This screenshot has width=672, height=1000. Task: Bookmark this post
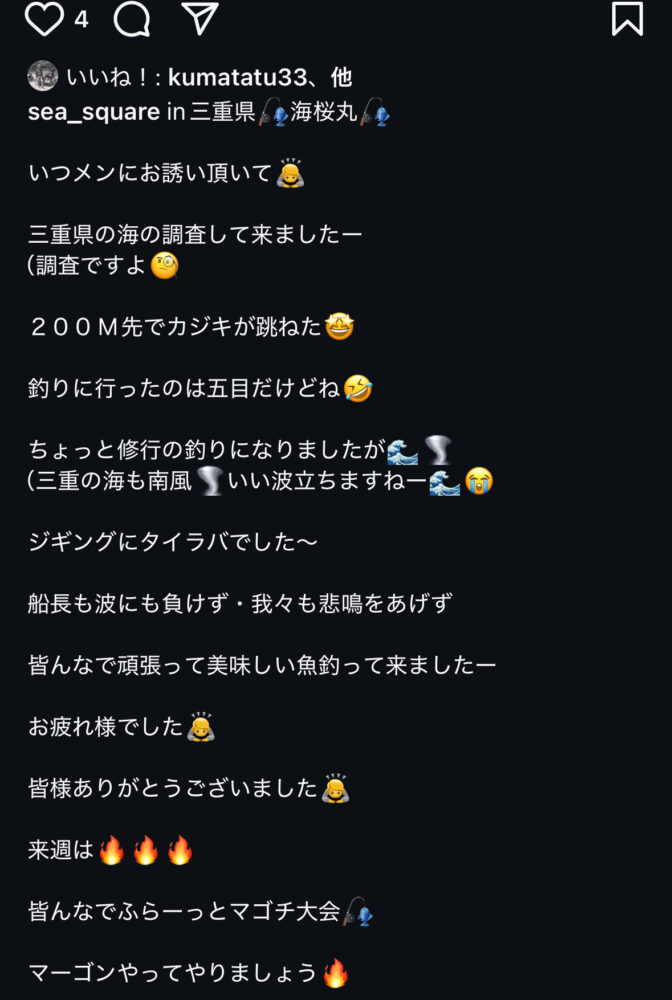(627, 19)
